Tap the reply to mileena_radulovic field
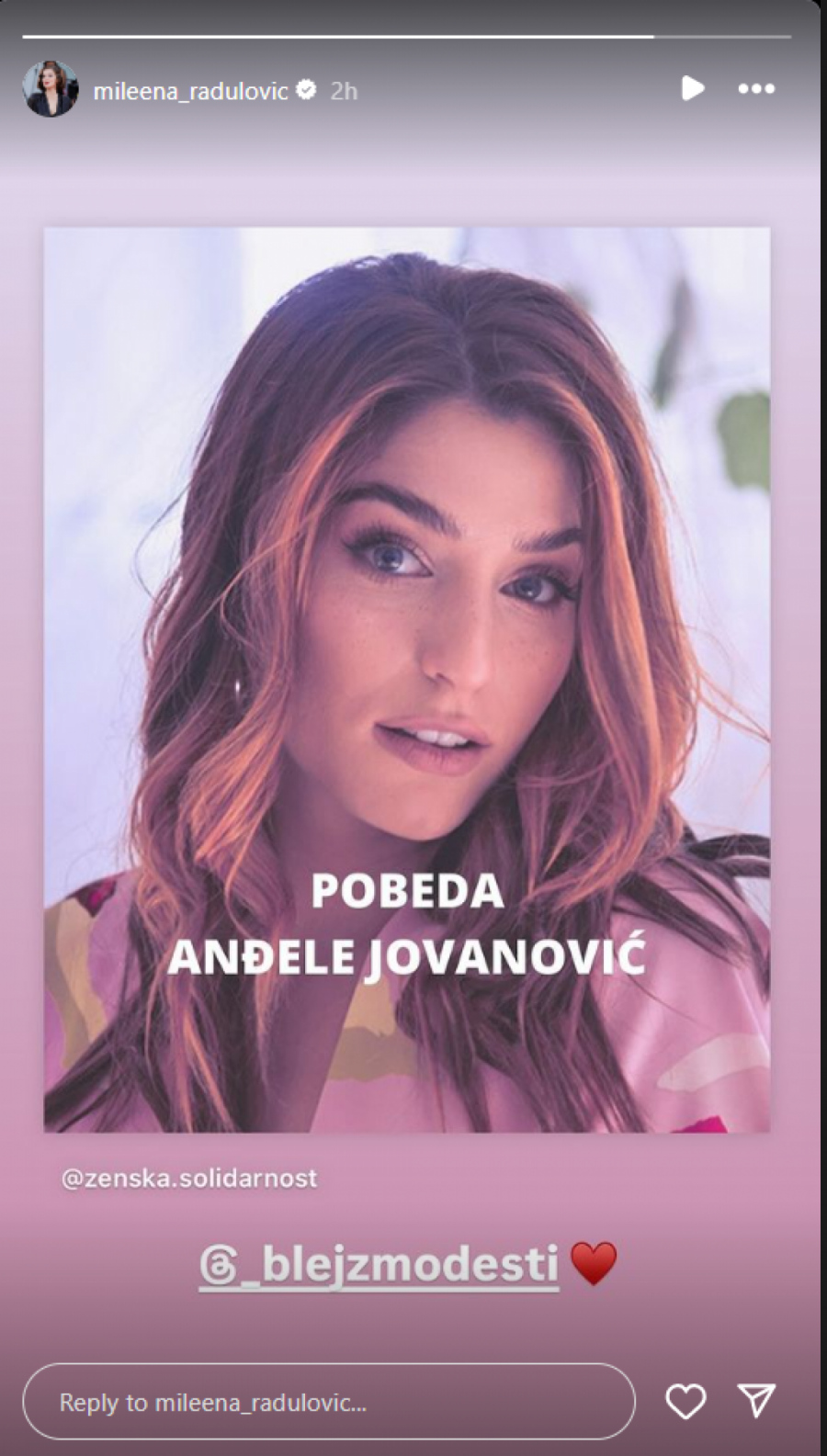827x1456 pixels. [x=328, y=1402]
